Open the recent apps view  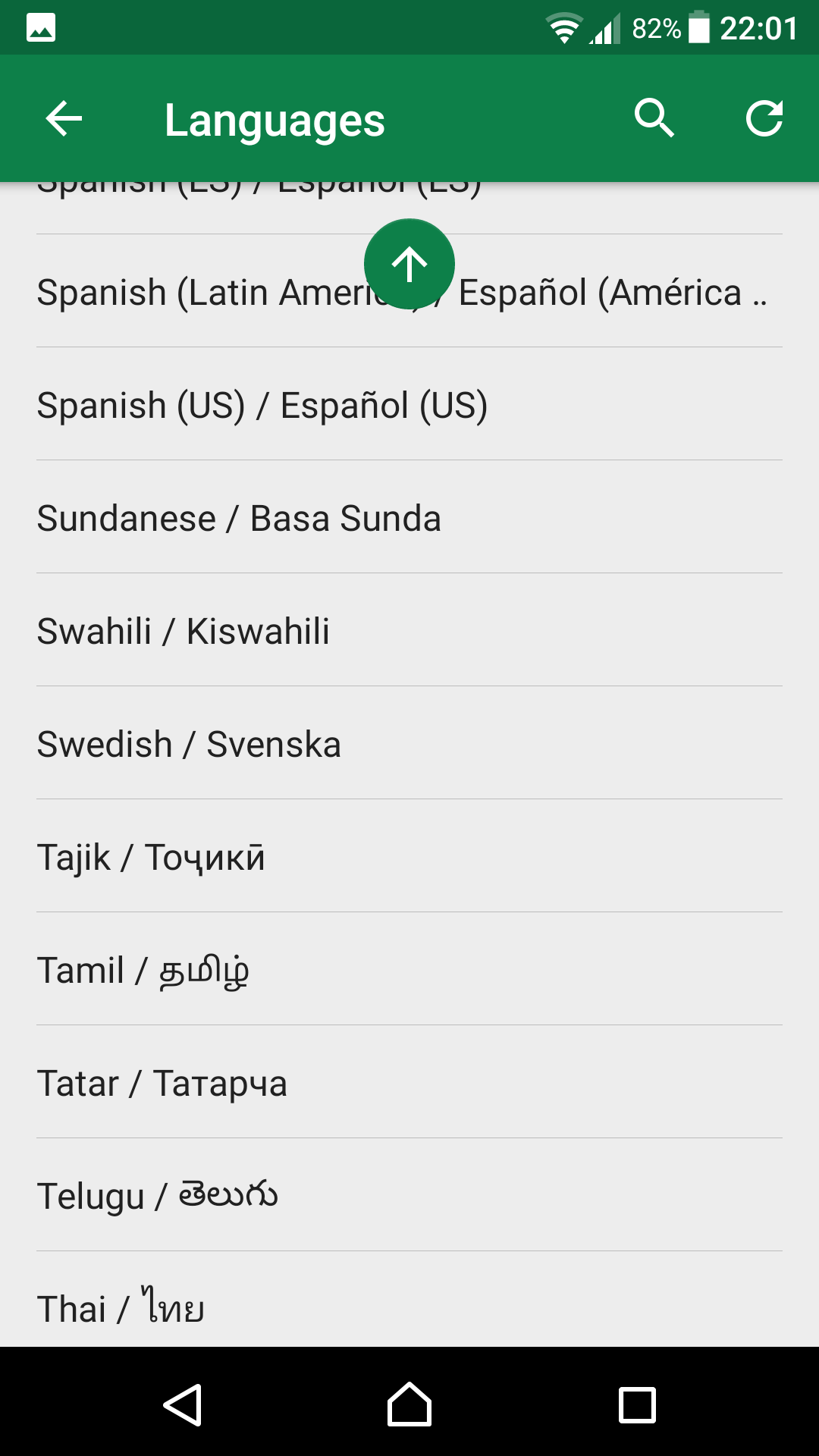tap(637, 1405)
